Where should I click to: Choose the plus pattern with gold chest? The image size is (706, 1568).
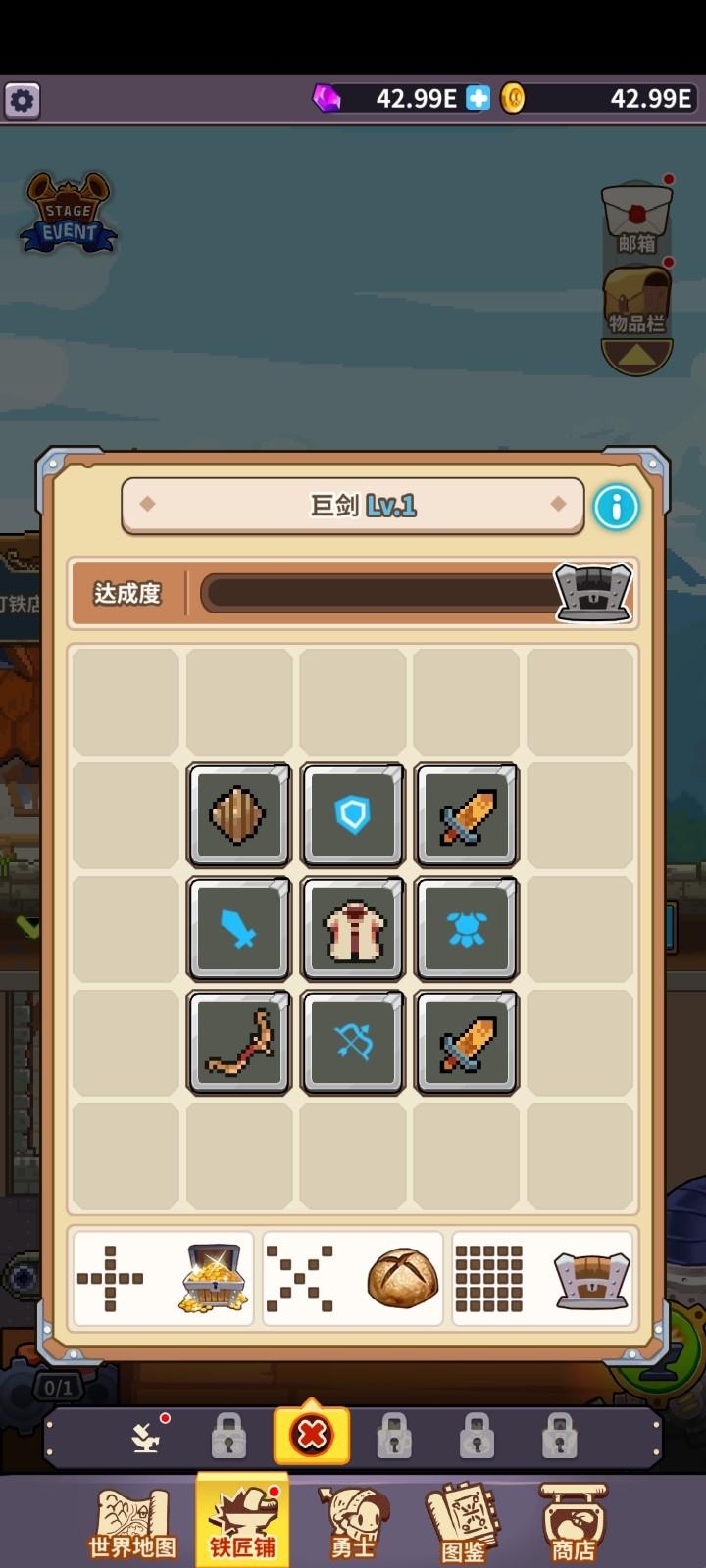(x=164, y=1279)
